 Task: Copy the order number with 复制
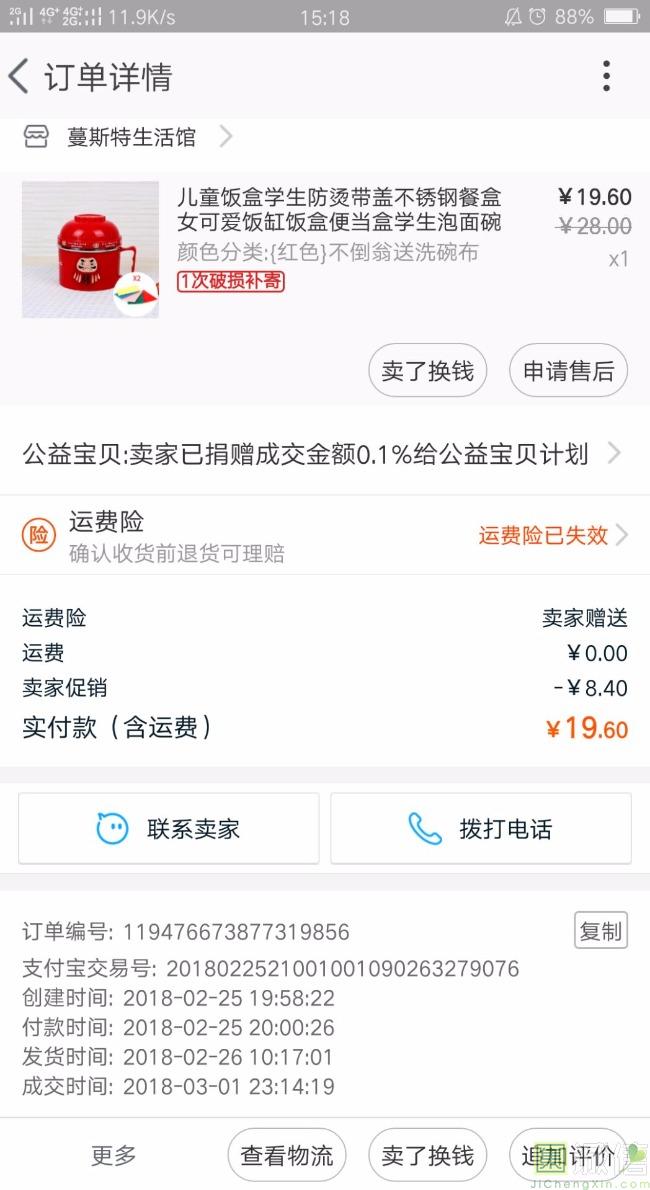(x=601, y=931)
